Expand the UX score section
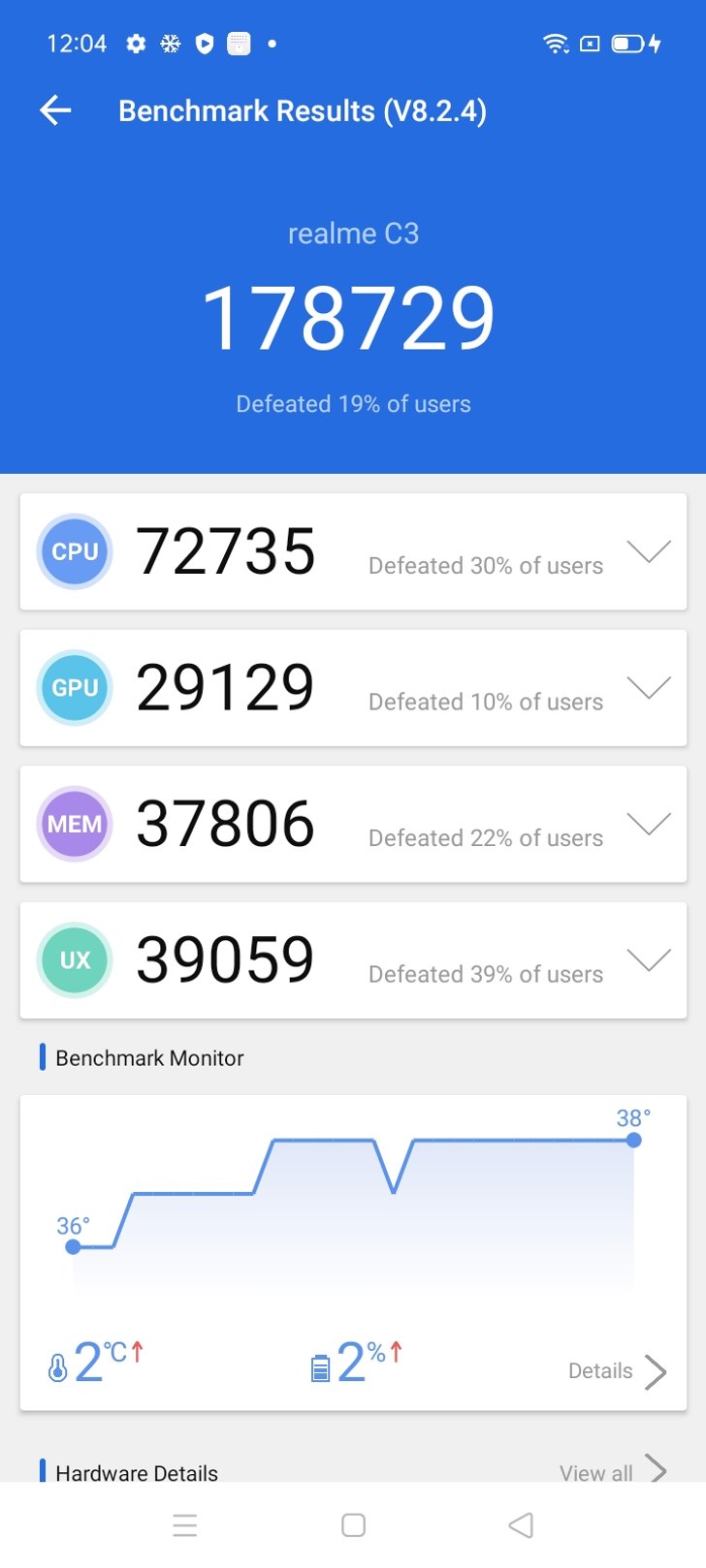Screen dimensions: 706x1568 649,960
